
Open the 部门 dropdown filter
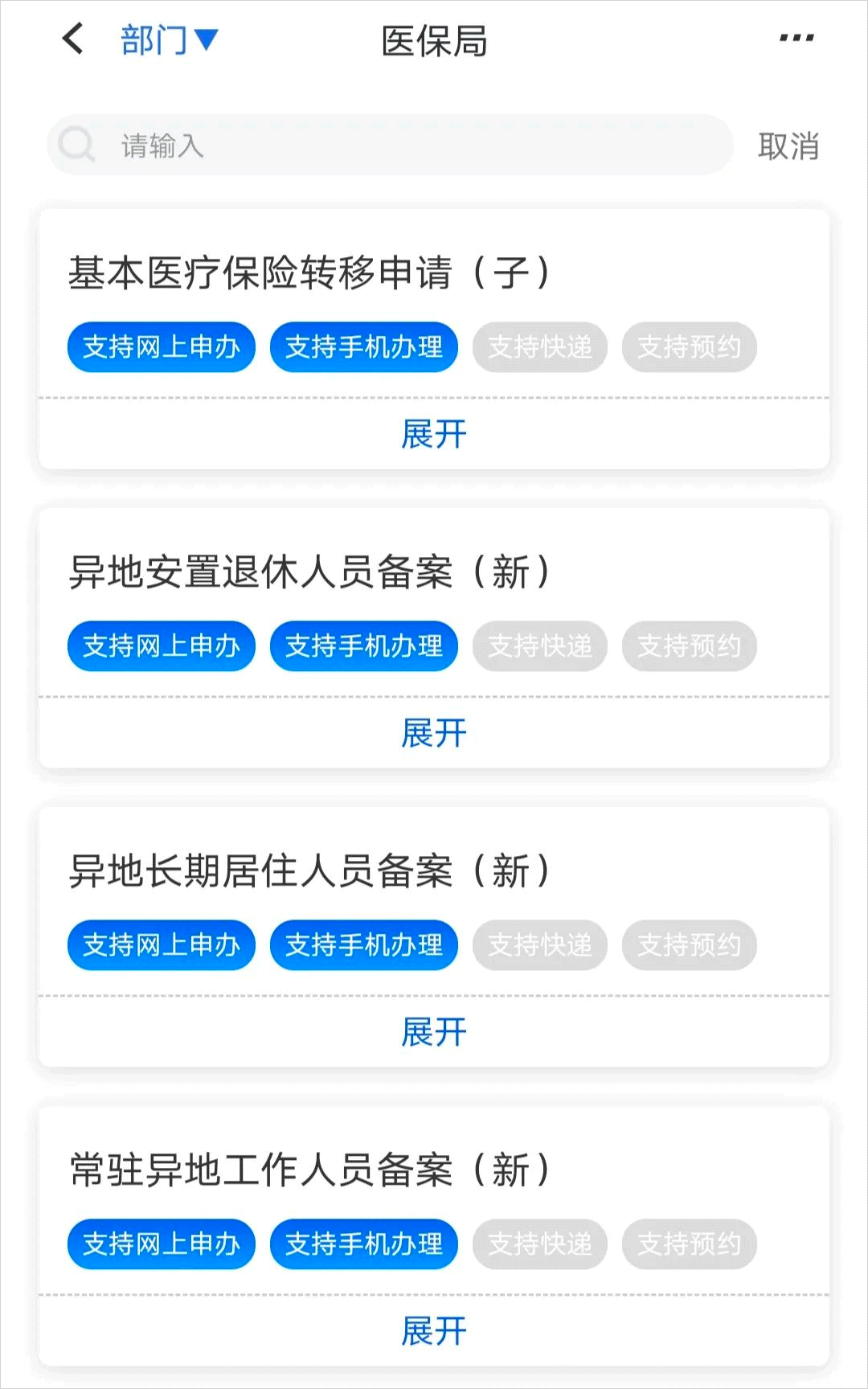(x=169, y=40)
